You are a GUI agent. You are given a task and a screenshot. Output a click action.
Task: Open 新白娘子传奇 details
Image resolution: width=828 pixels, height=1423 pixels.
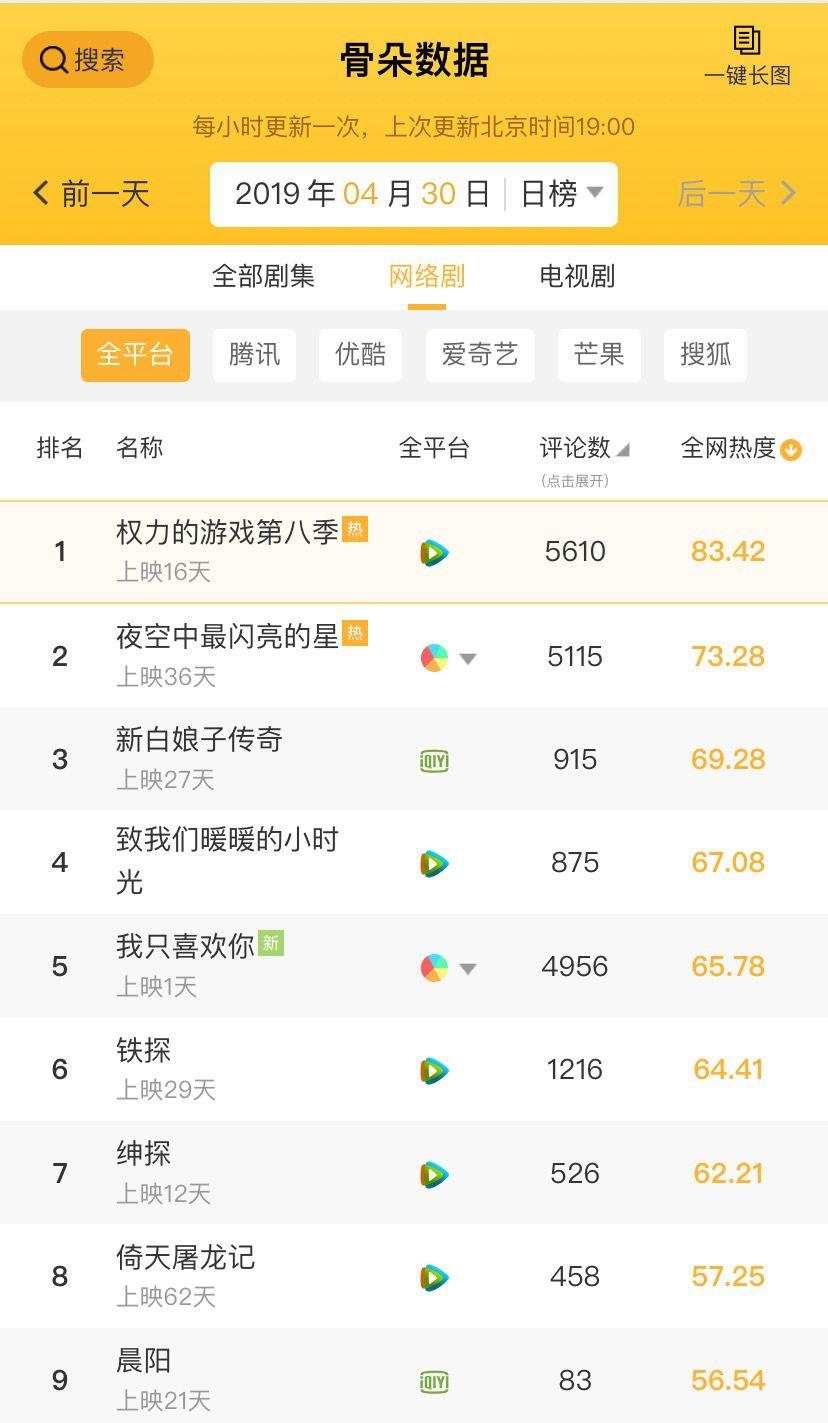(x=199, y=740)
